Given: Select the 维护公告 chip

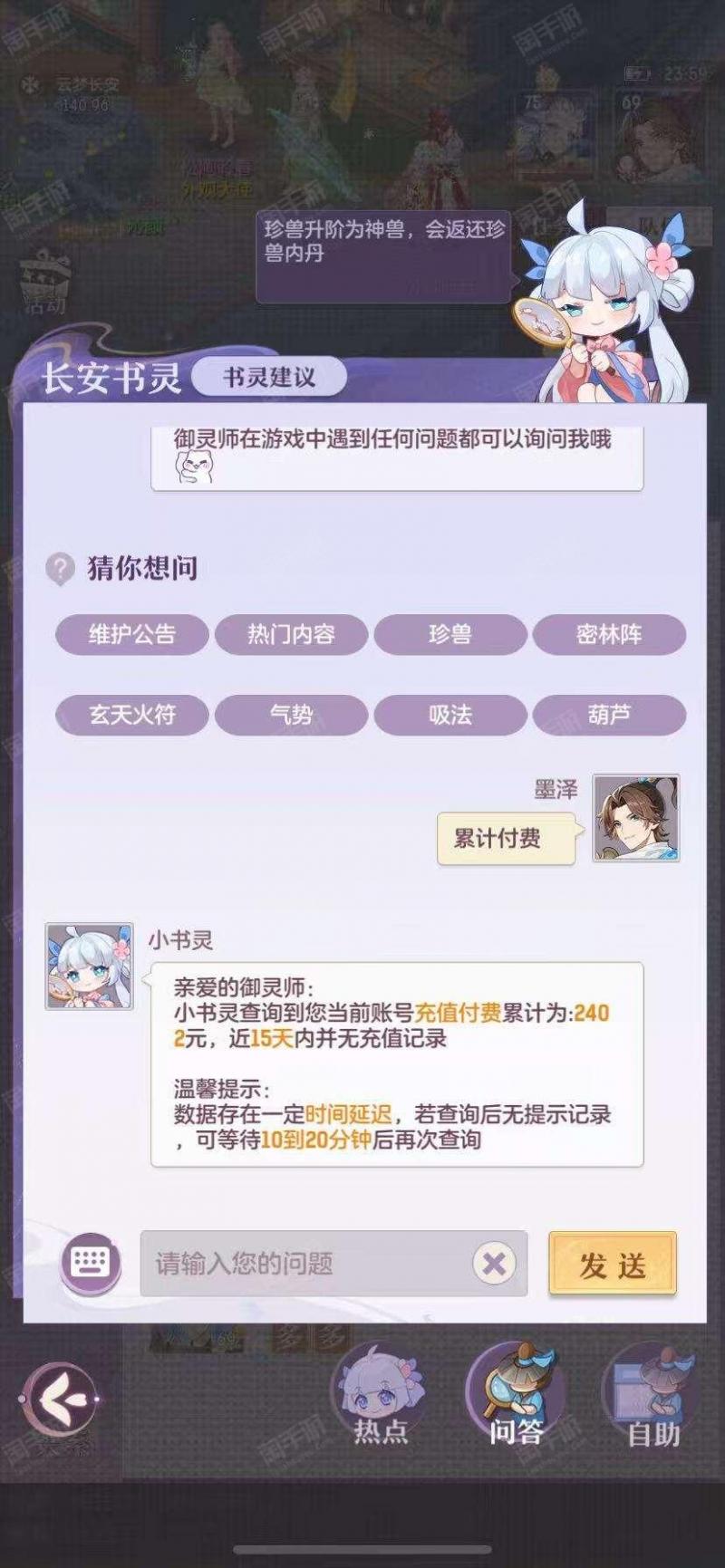Looking at the screenshot, I should click(x=132, y=634).
